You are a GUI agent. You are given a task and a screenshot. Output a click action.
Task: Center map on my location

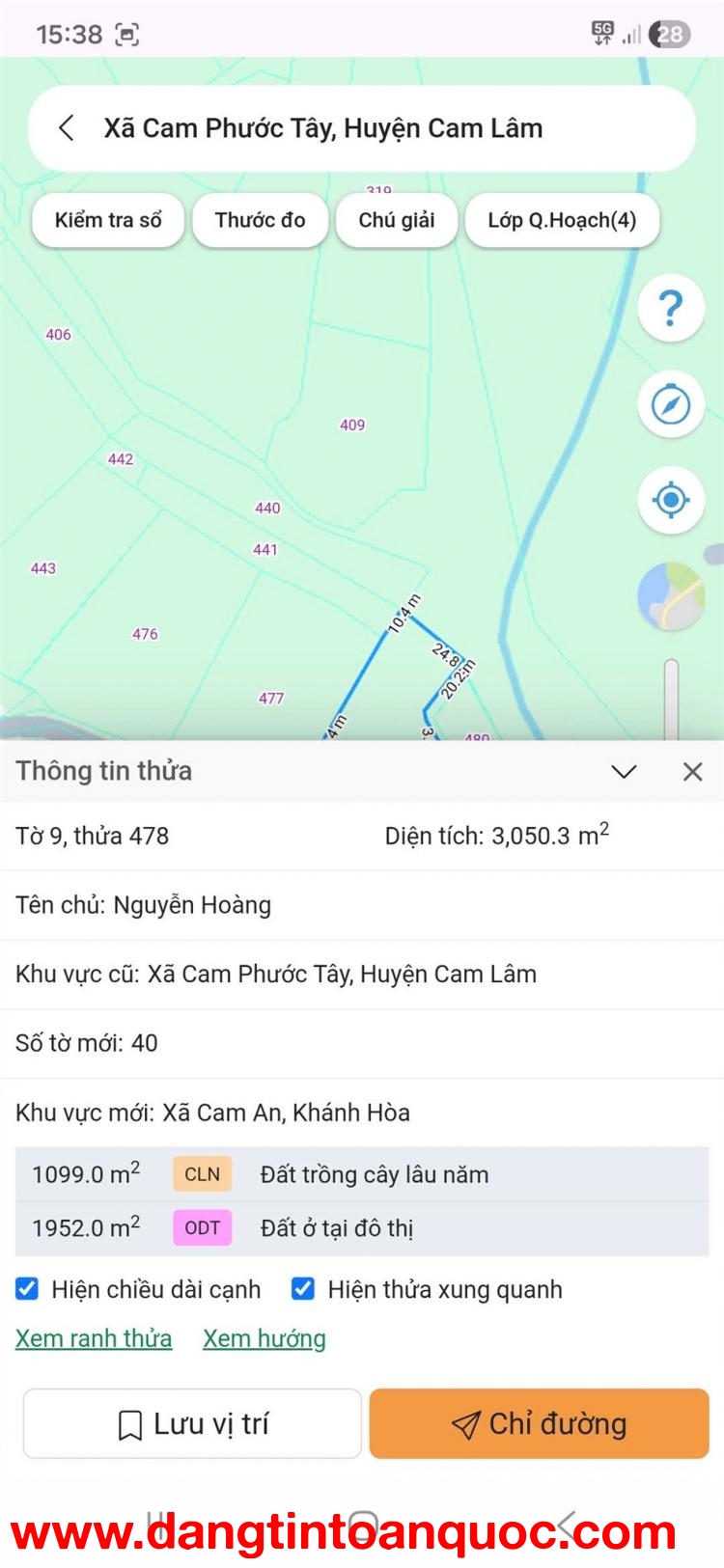click(x=672, y=500)
